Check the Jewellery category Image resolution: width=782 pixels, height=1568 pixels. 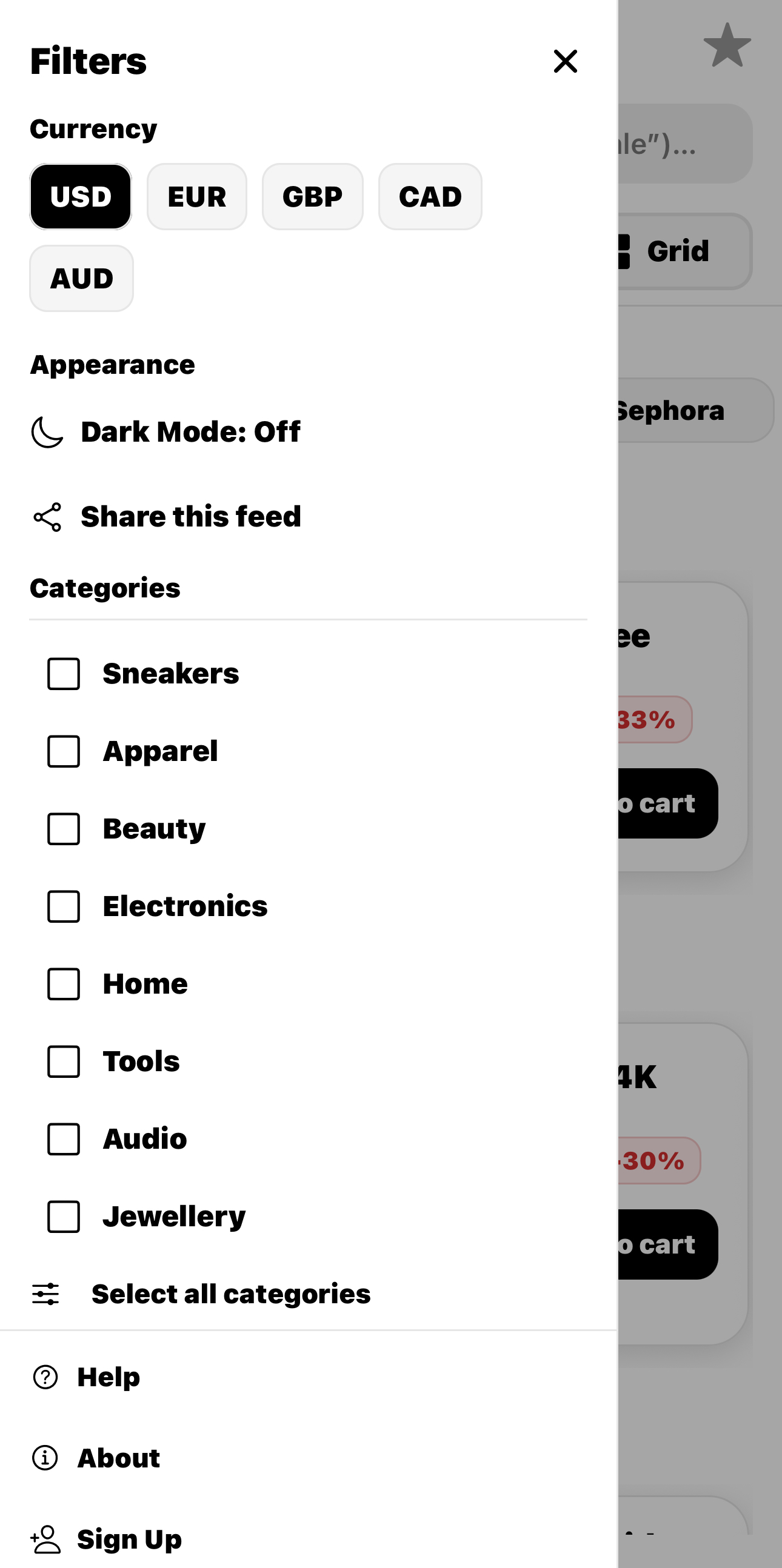[x=64, y=1217]
